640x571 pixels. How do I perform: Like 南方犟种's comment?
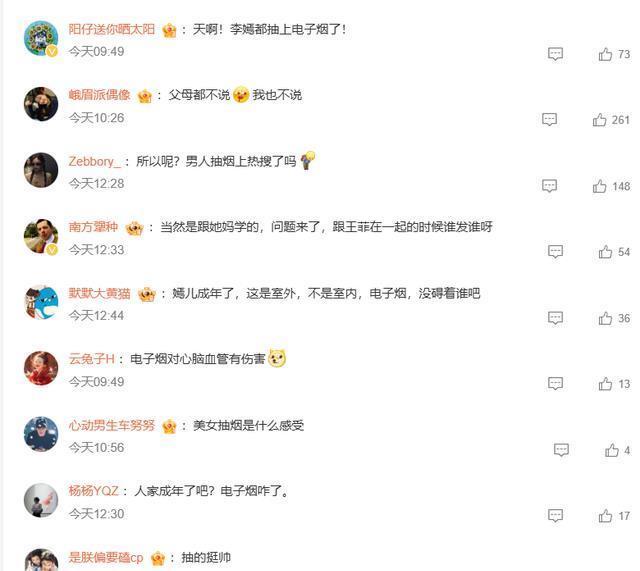(605, 253)
